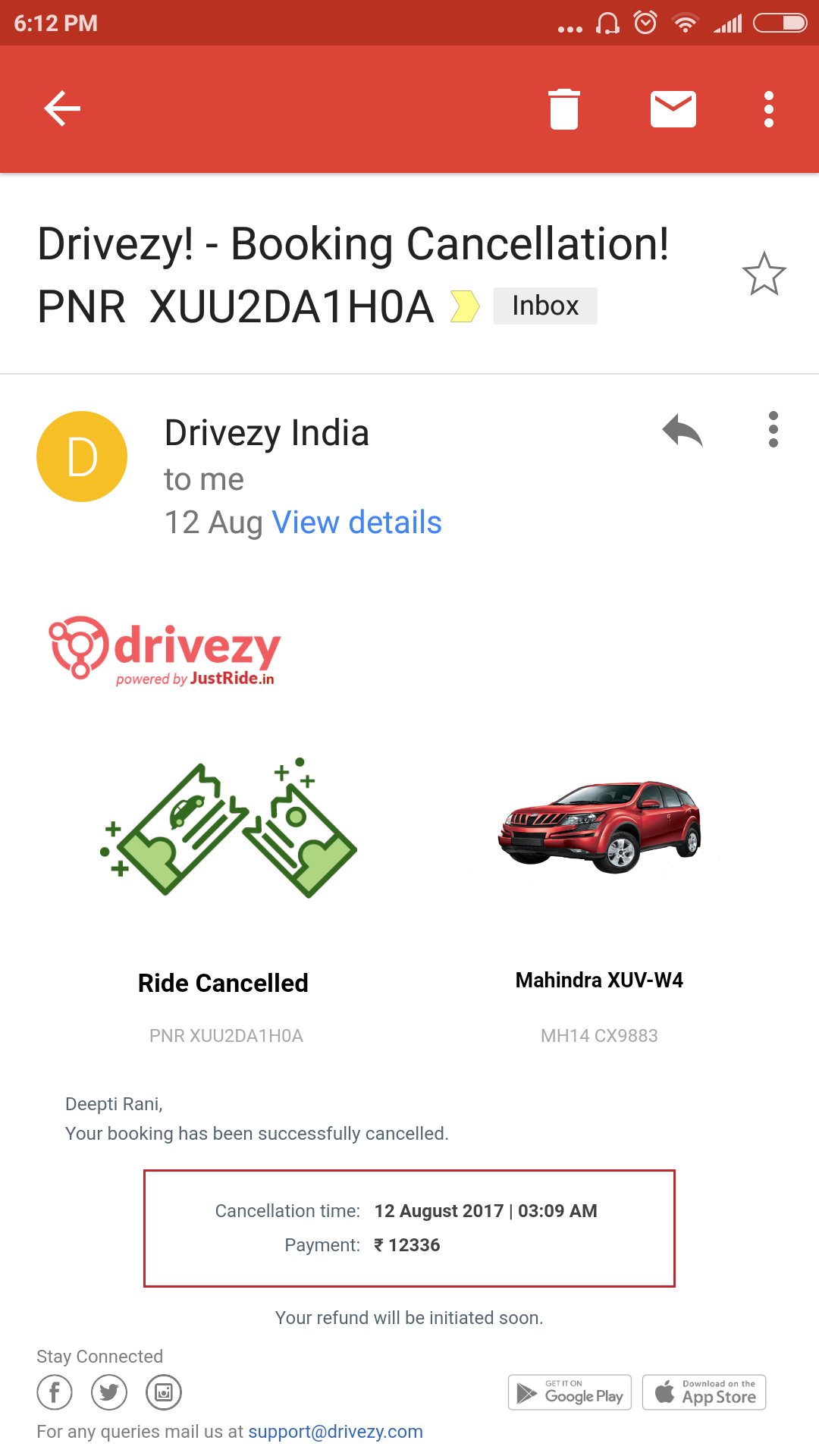The width and height of the screenshot is (819, 1456).
Task: Star this Drivezy email
Action: coord(764,274)
